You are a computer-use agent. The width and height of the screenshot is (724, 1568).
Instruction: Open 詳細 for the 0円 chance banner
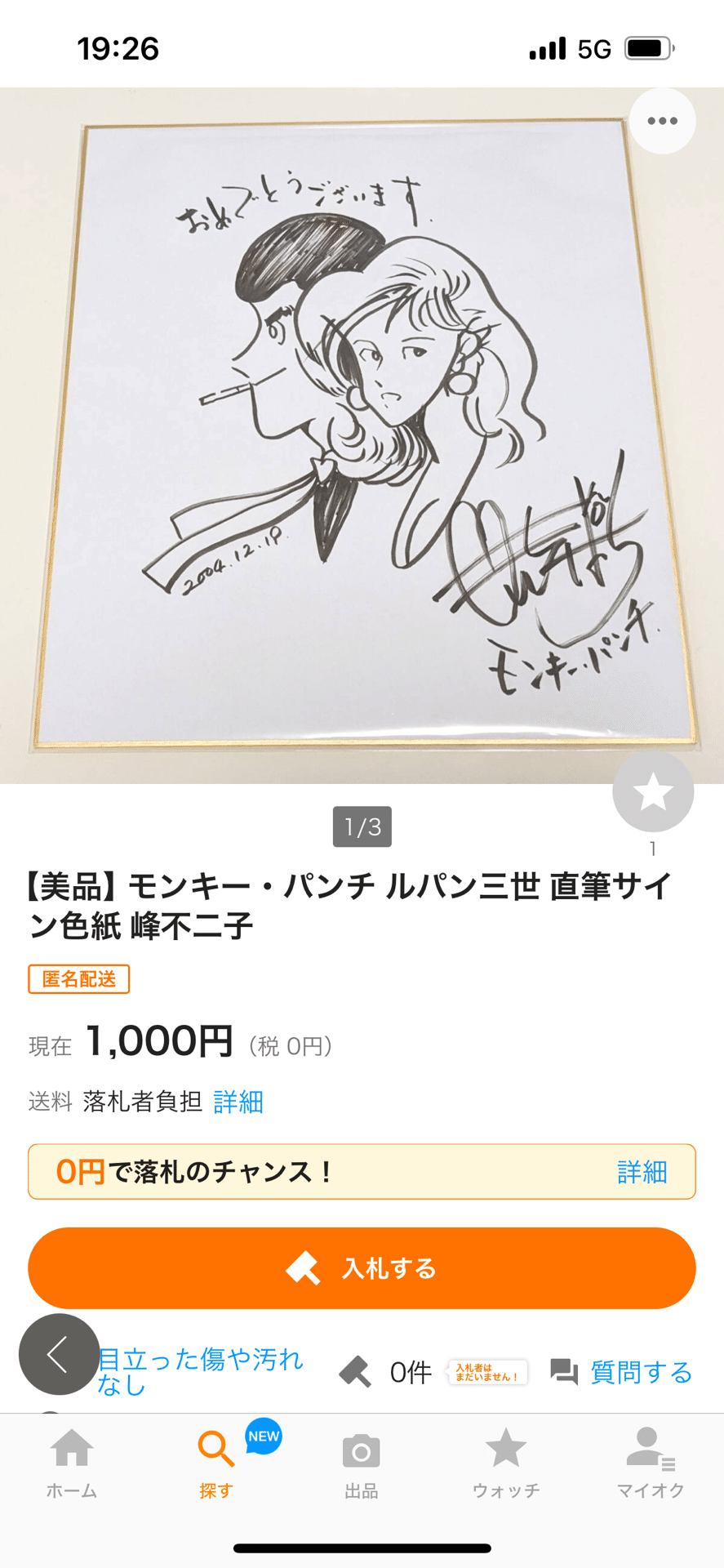[642, 1172]
